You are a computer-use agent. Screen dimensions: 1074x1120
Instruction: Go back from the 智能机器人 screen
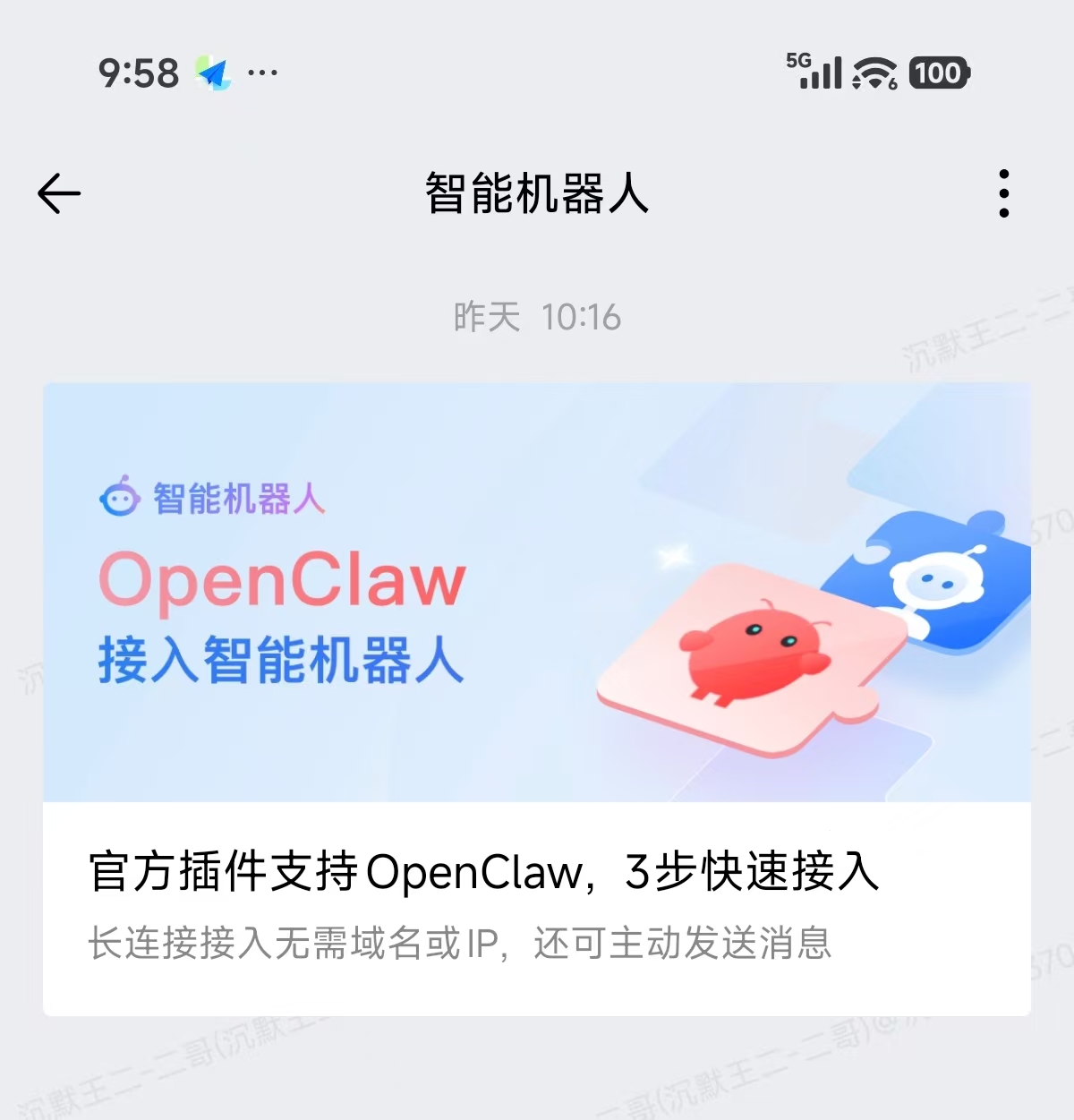(59, 193)
